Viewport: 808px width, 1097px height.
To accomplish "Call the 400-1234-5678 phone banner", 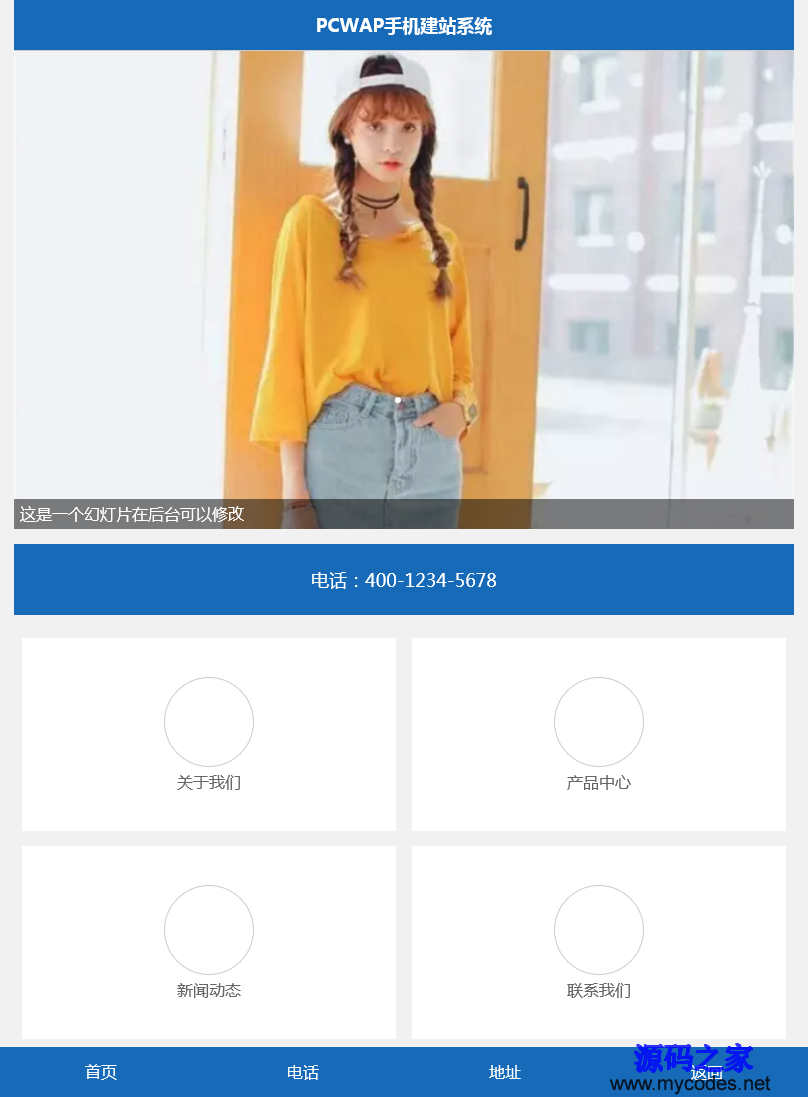I will tap(403, 580).
